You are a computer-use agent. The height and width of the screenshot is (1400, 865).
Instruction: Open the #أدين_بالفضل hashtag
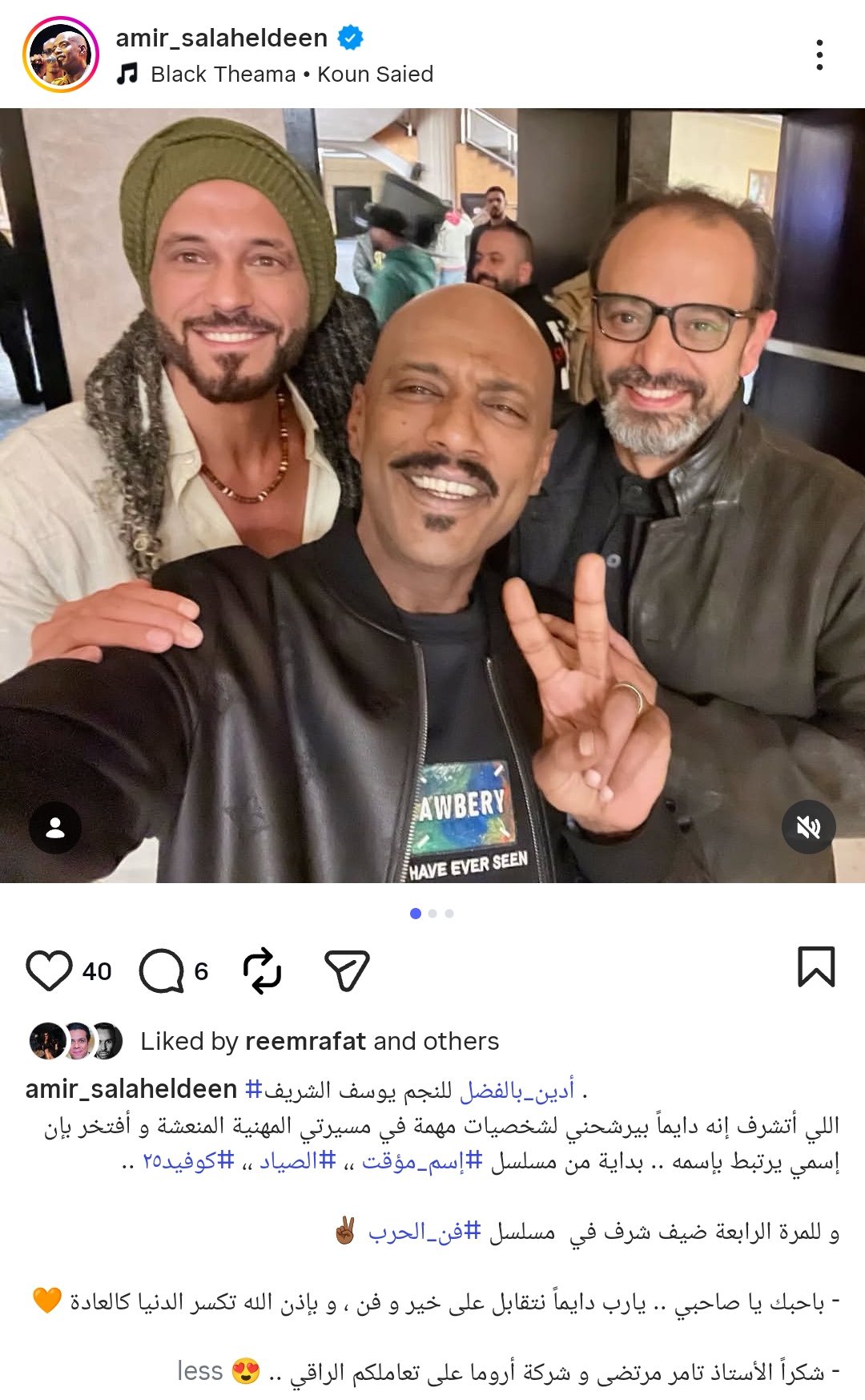517,1091
